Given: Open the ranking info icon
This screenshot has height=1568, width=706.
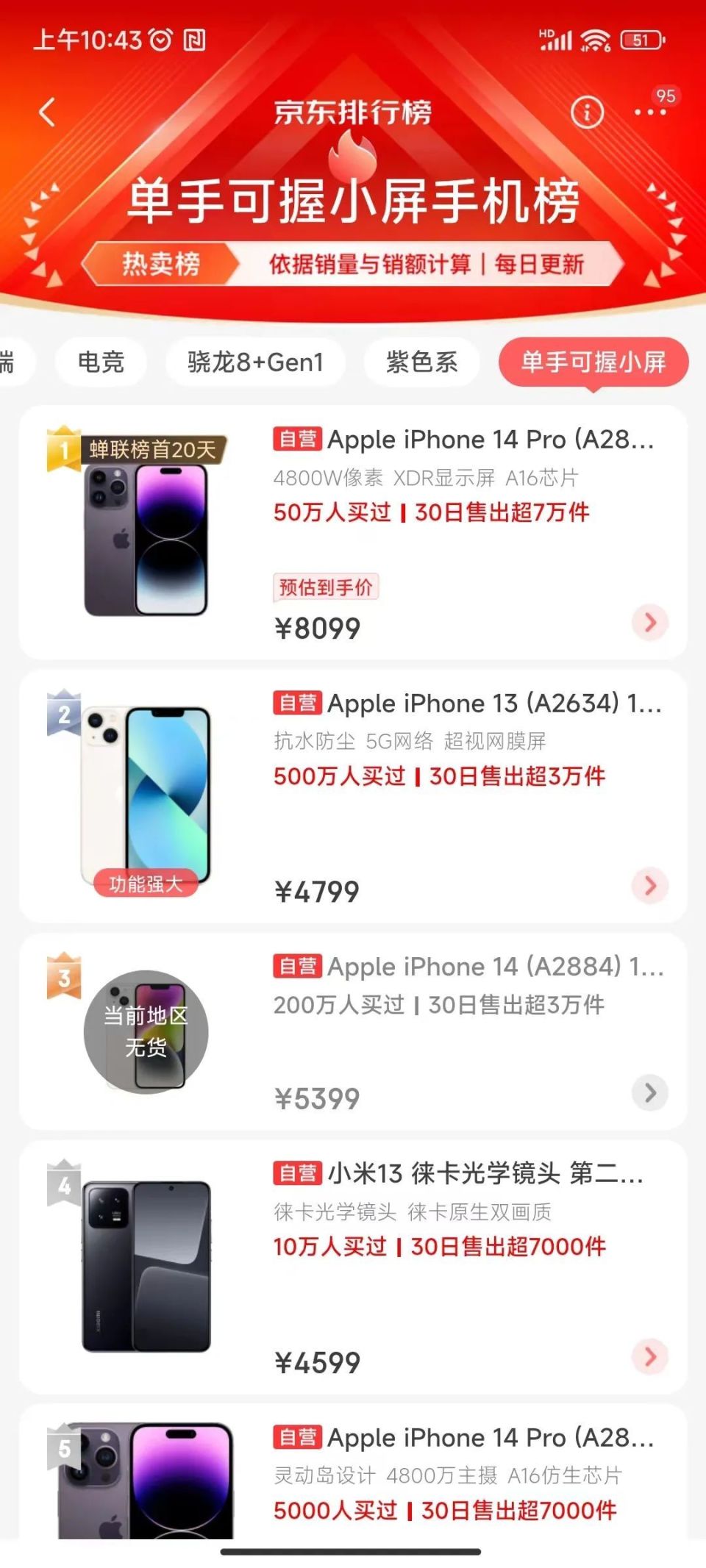Looking at the screenshot, I should click(587, 112).
